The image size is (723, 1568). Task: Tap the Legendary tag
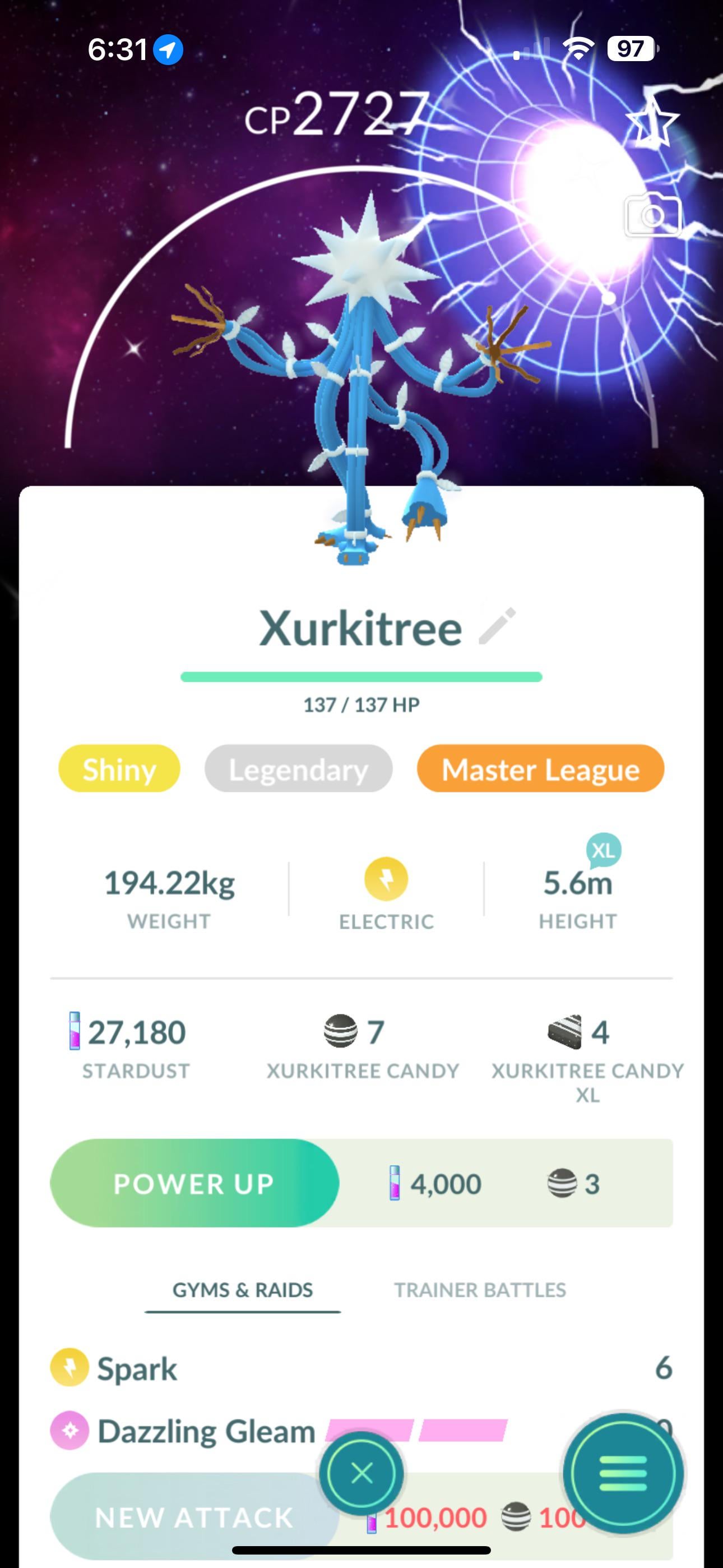pos(298,769)
